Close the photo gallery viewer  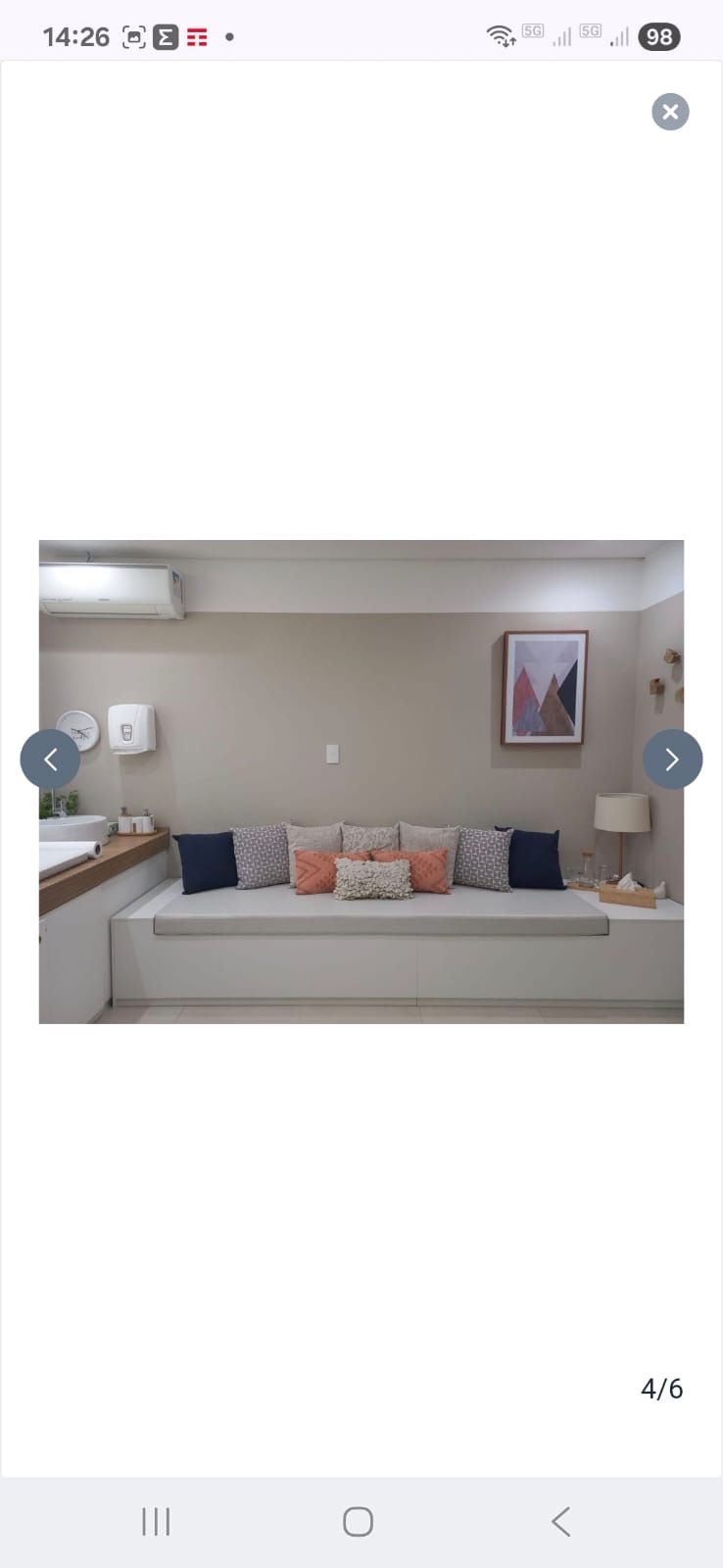[x=670, y=112]
